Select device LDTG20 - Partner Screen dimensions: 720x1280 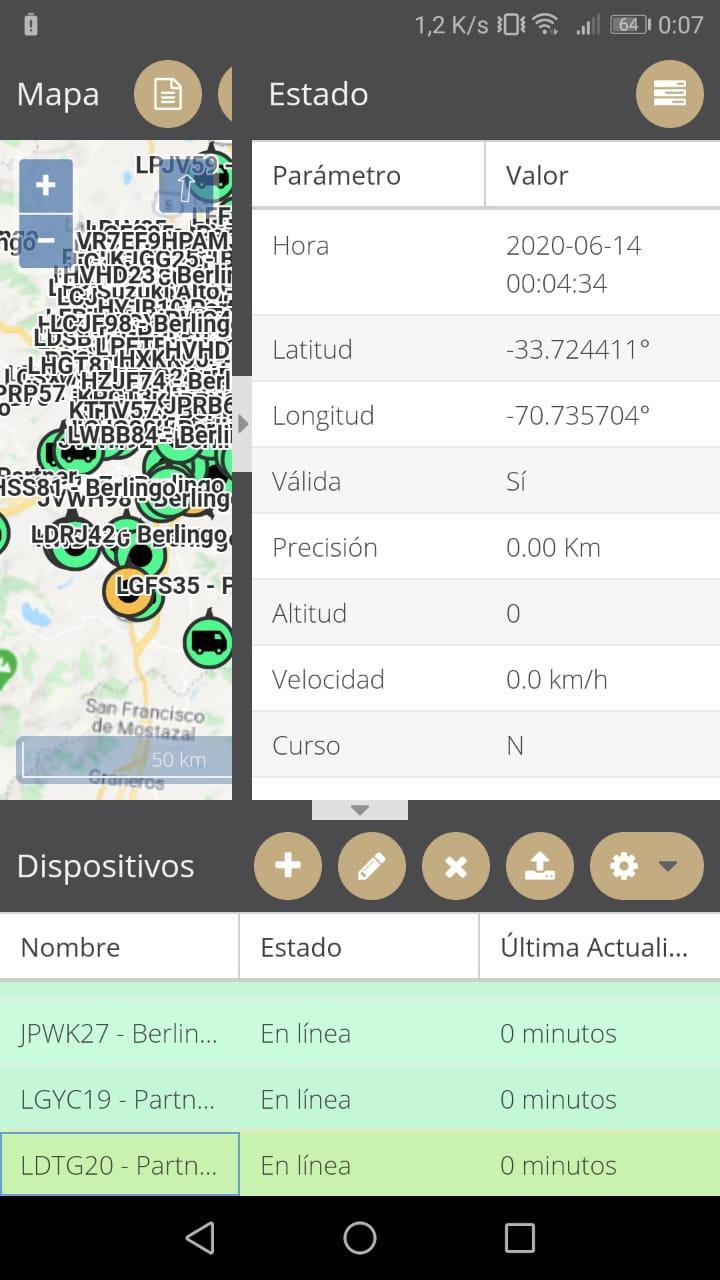[119, 1165]
